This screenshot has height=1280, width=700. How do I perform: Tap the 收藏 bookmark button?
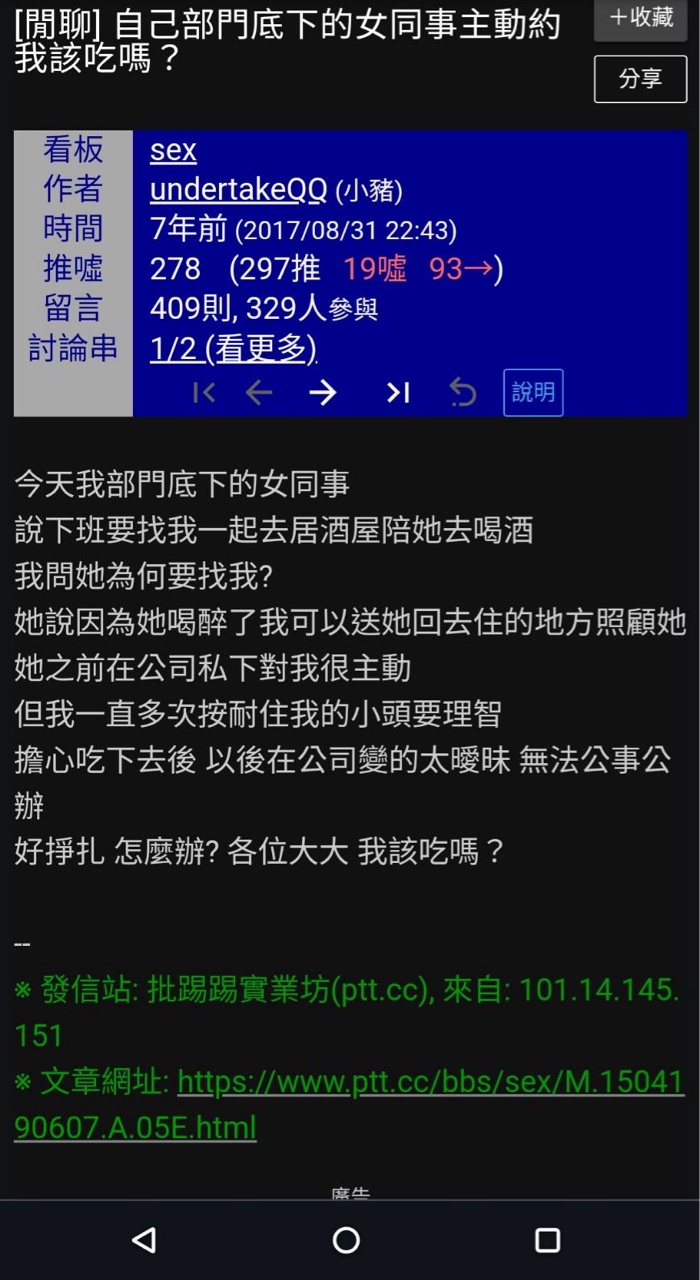click(x=641, y=18)
